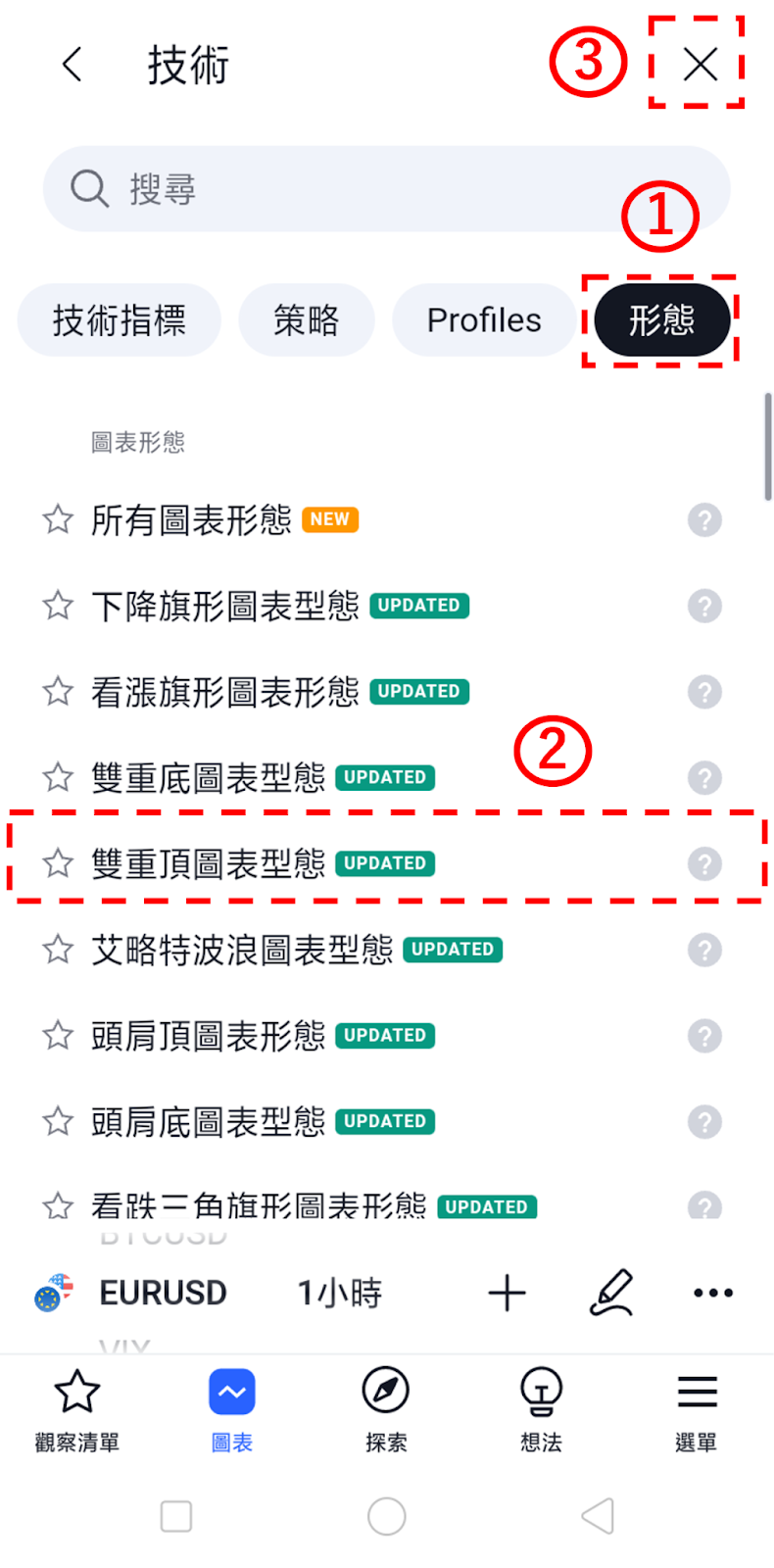
Task: Switch to the Profiles chip
Action: point(484,320)
